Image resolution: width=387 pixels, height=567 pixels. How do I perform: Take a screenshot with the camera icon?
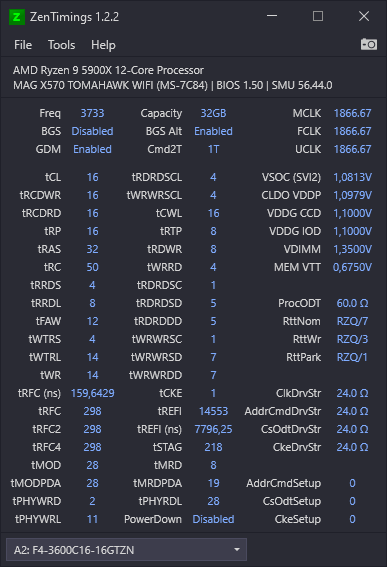point(369,44)
